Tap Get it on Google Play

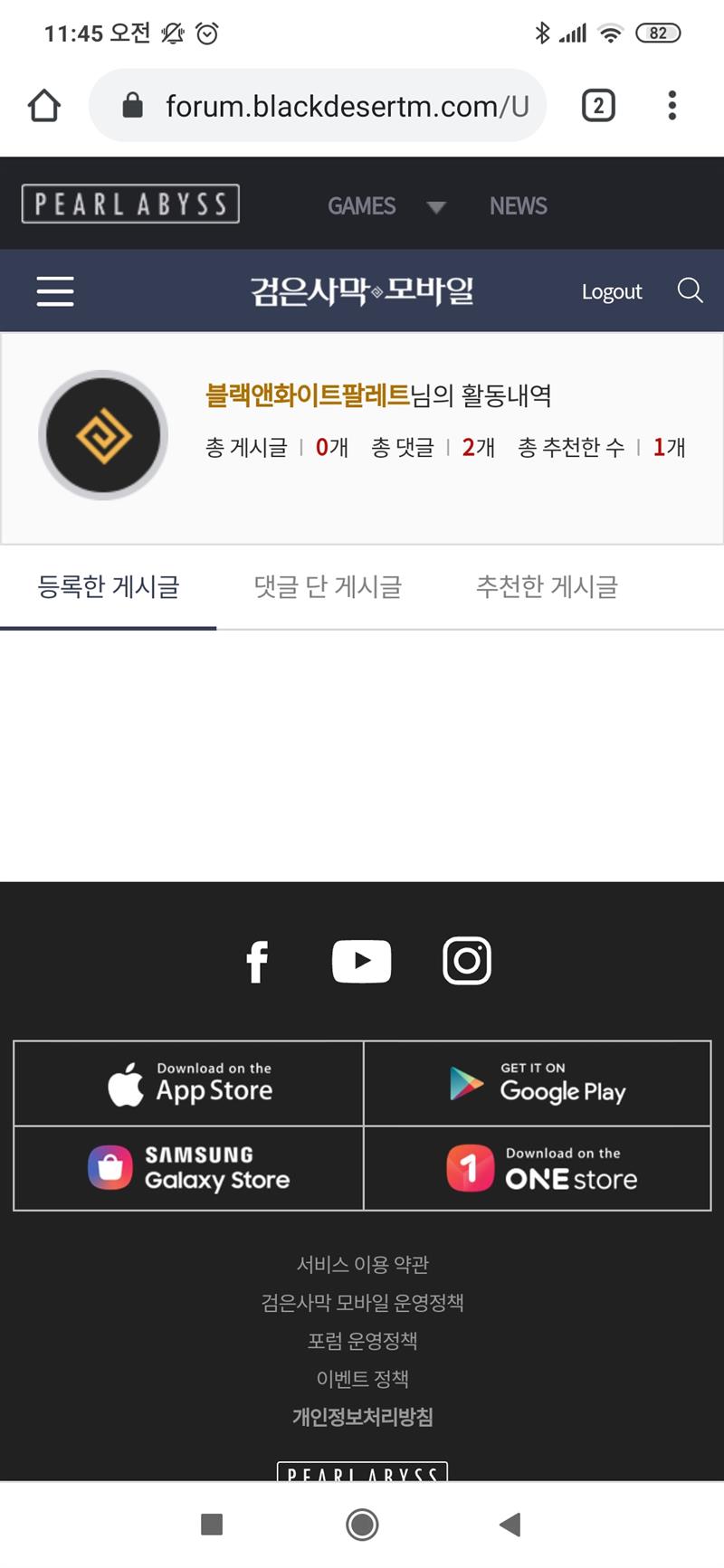(538, 1083)
